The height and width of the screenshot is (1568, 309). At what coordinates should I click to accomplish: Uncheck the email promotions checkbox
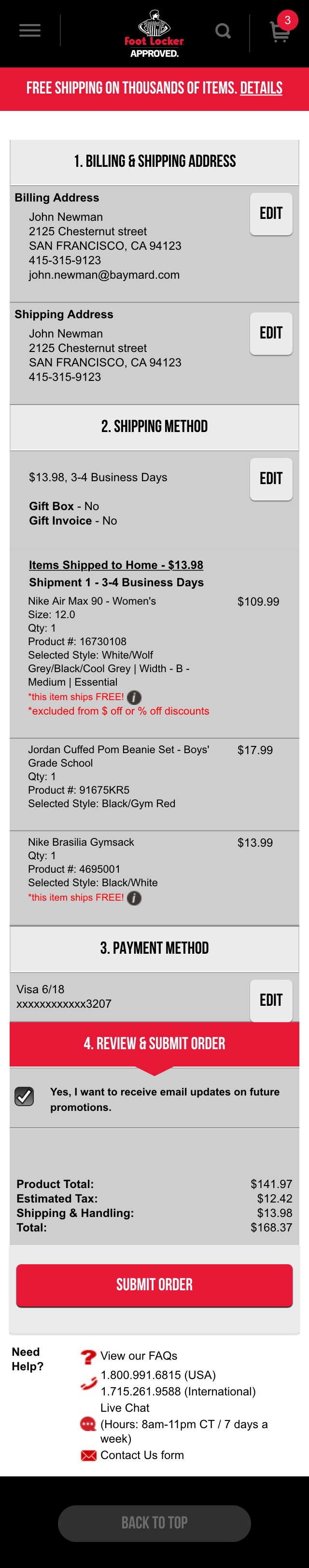point(24,1096)
